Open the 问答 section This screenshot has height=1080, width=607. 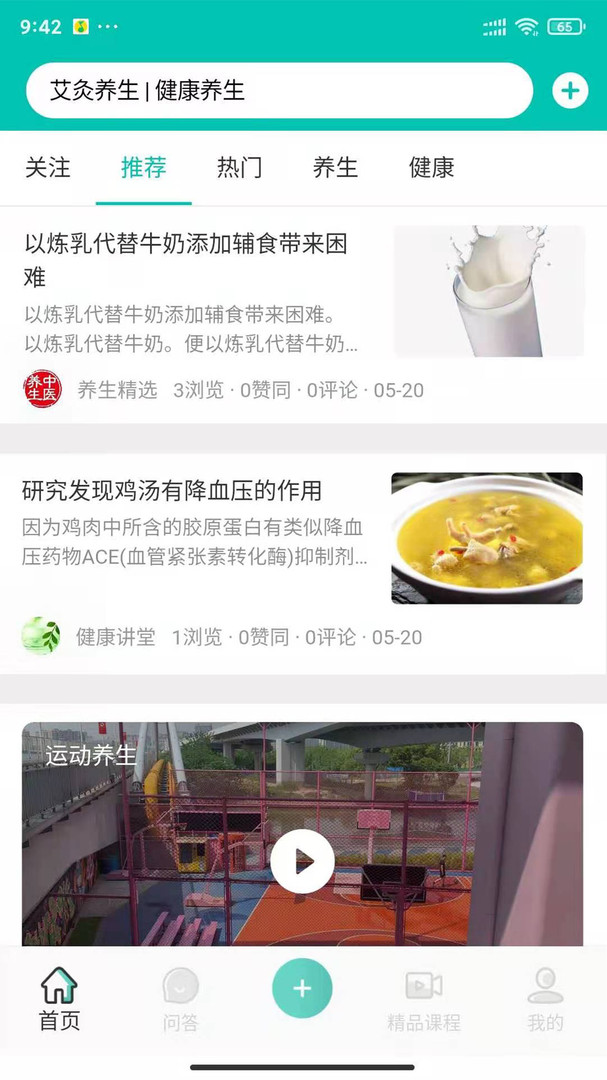pyautogui.click(x=181, y=998)
